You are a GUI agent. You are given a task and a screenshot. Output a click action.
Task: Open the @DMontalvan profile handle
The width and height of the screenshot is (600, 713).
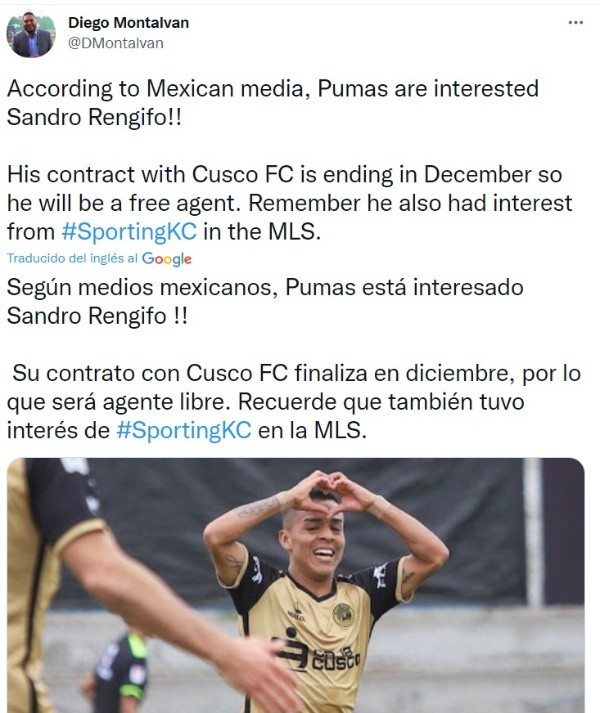pyautogui.click(x=114, y=43)
